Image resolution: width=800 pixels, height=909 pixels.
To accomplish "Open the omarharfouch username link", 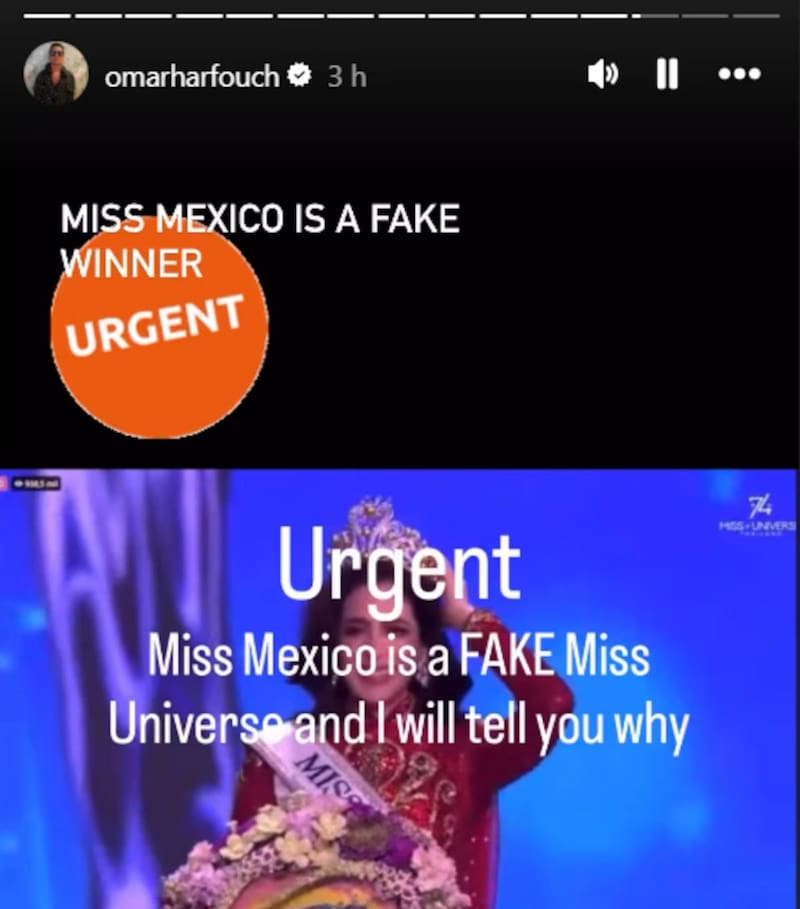I will coord(191,76).
